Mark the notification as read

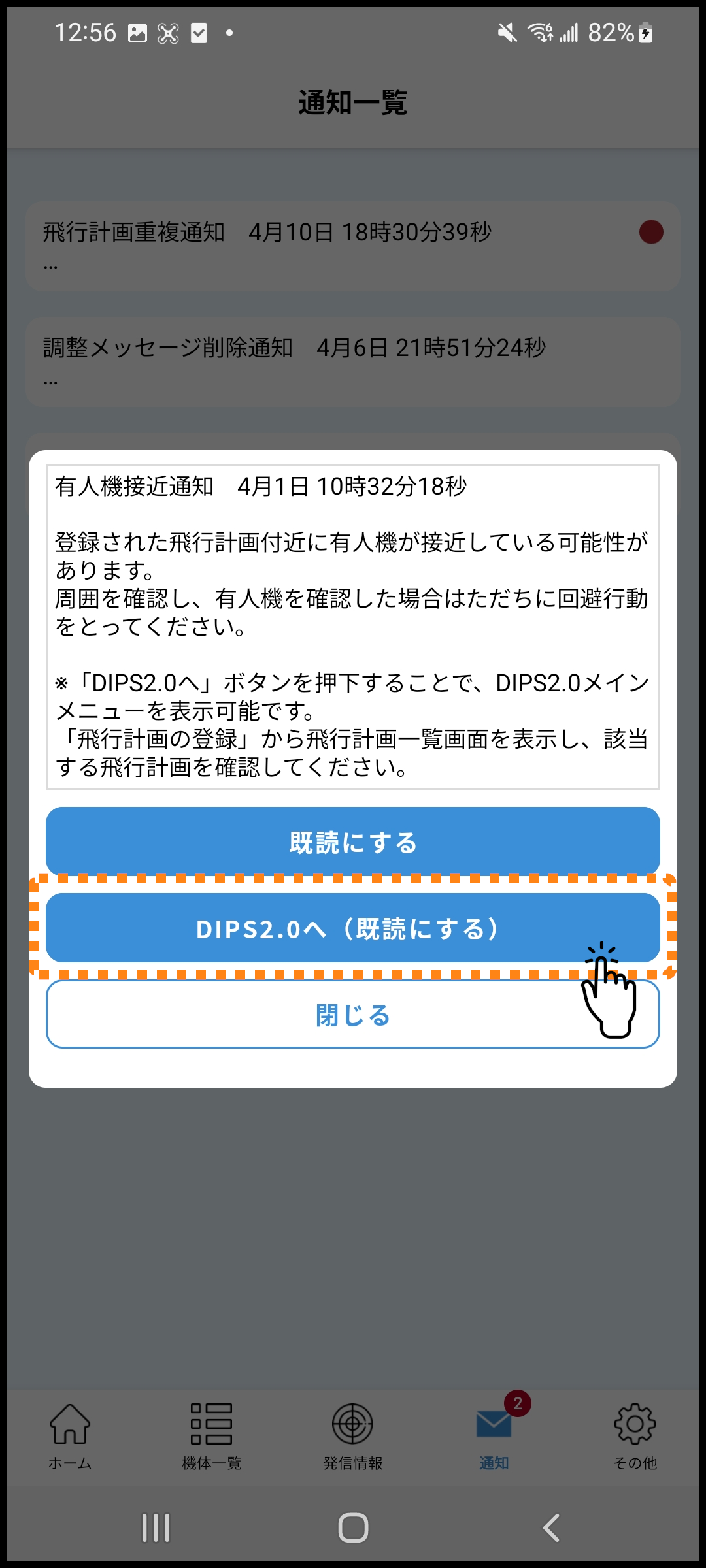click(352, 842)
